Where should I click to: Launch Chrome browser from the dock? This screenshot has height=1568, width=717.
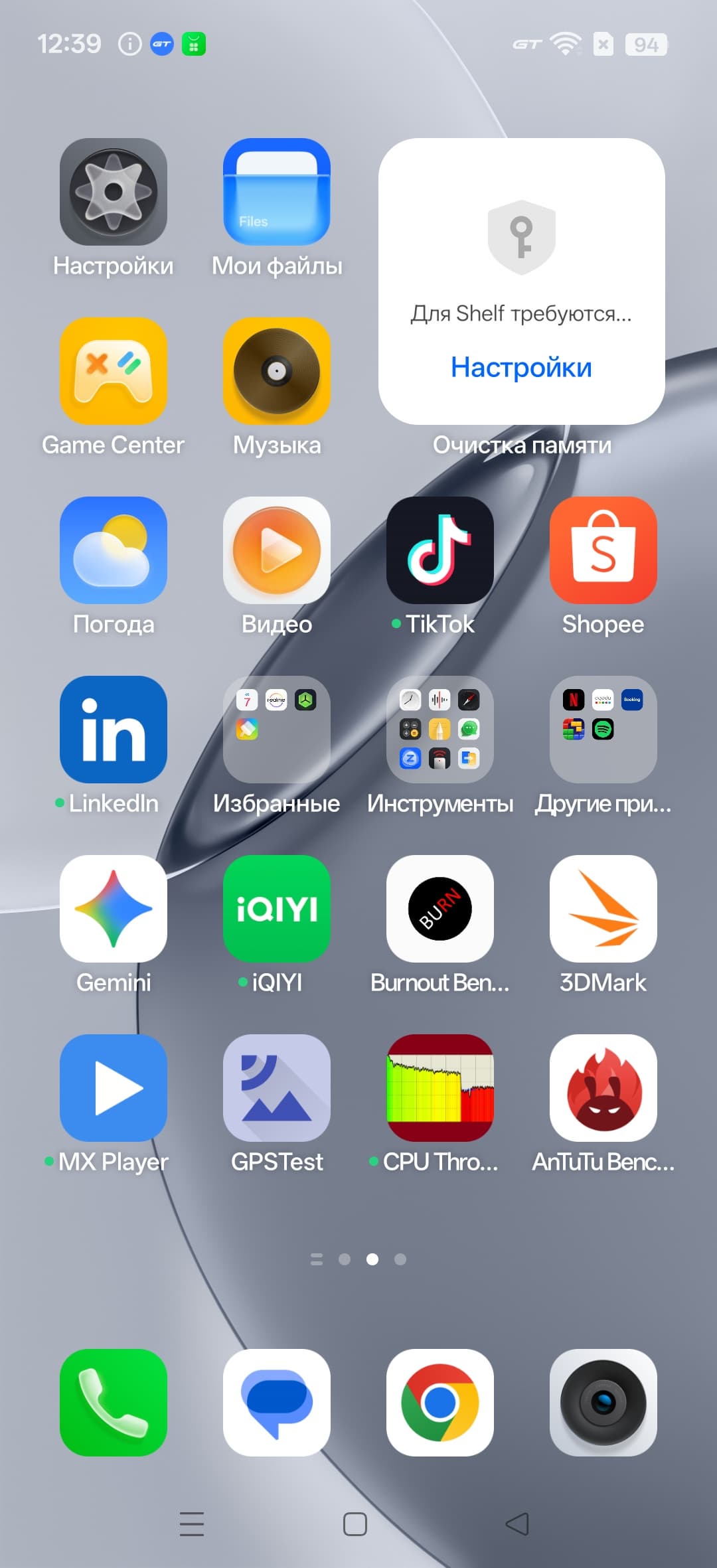[x=439, y=1403]
